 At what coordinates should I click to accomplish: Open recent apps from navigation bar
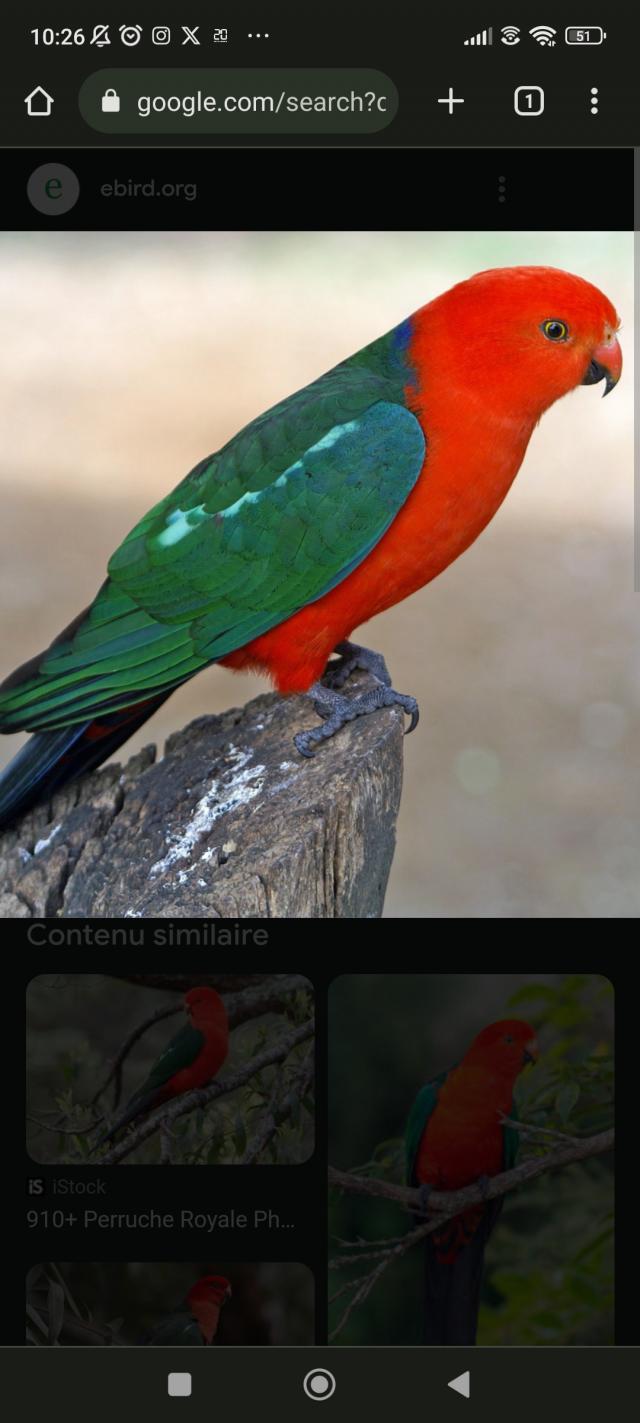tap(180, 1384)
